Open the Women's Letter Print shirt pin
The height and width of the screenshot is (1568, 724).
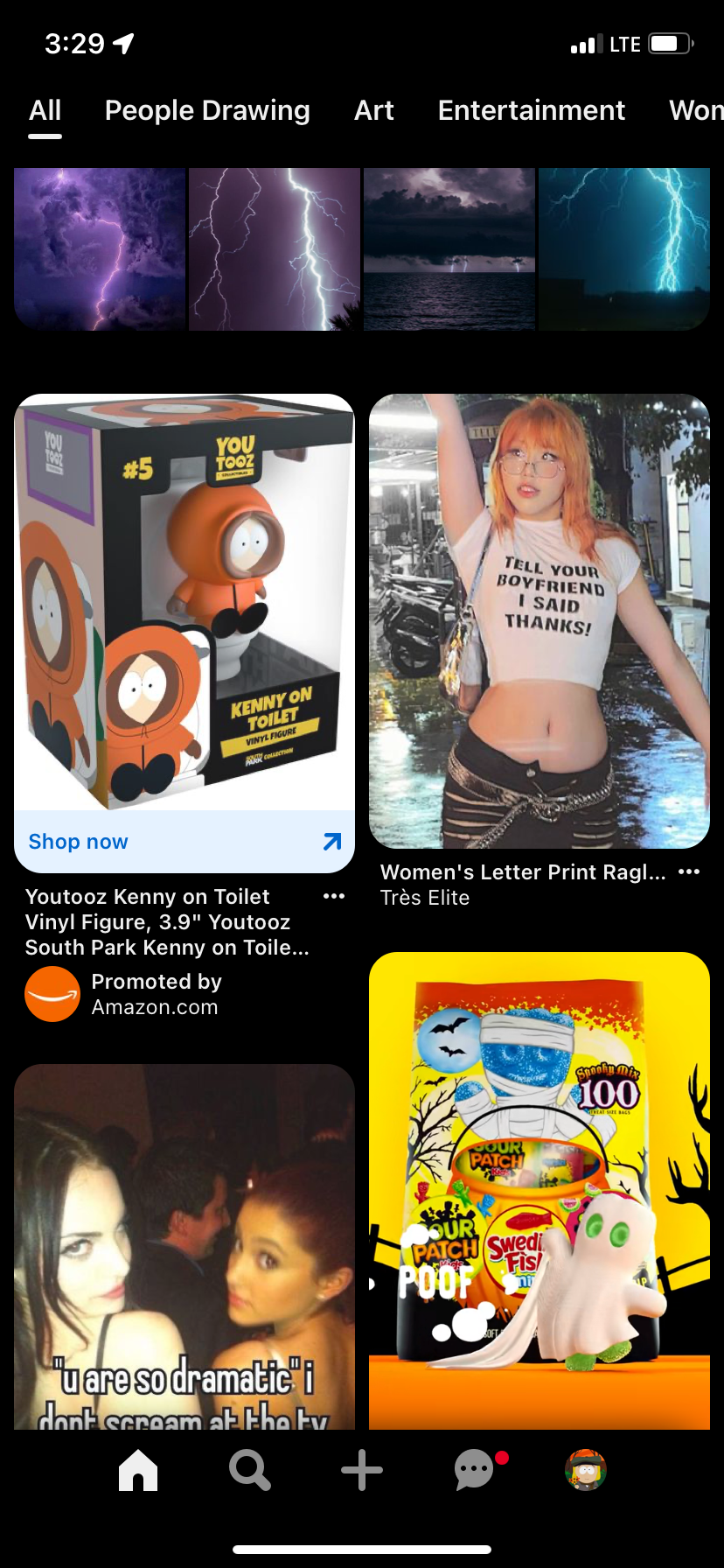pos(540,621)
